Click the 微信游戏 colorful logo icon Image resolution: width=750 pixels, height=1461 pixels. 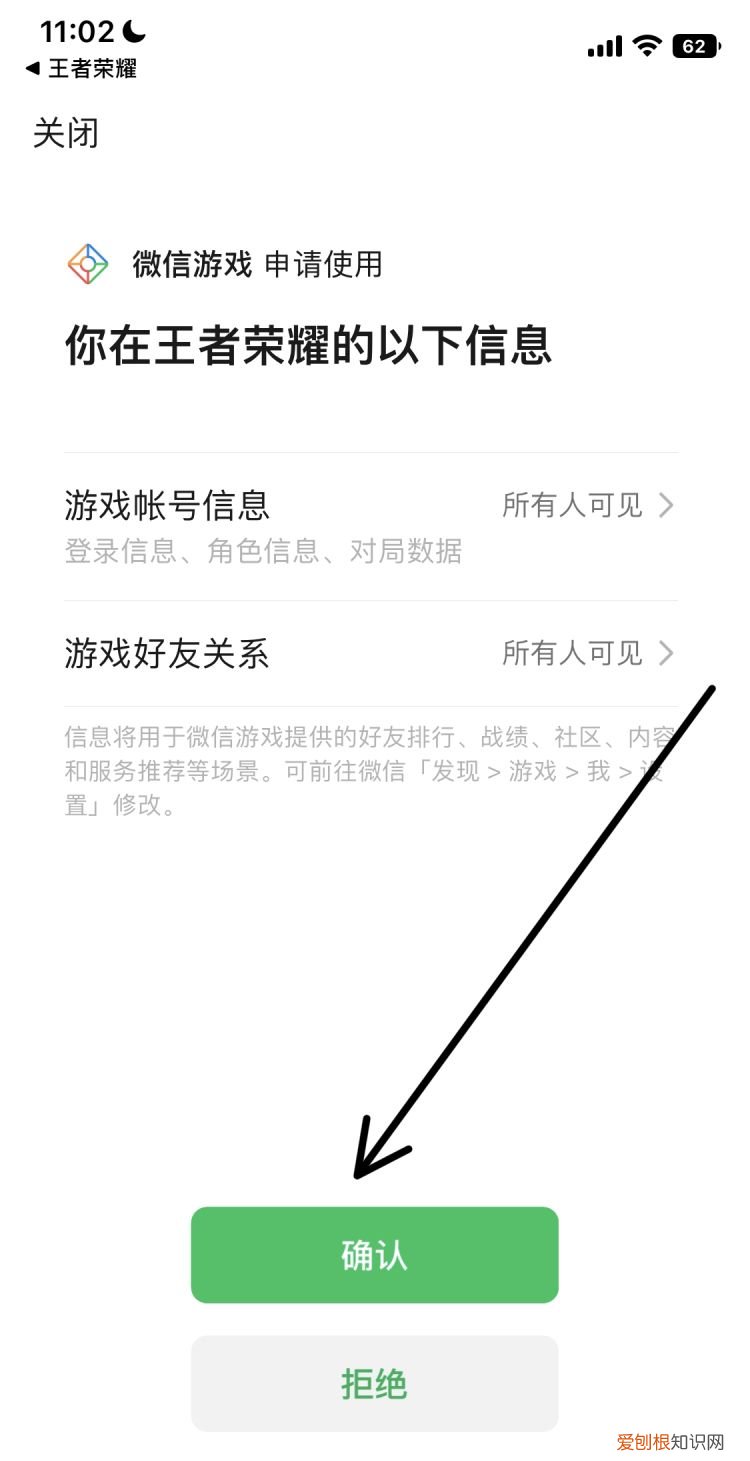(x=87, y=264)
